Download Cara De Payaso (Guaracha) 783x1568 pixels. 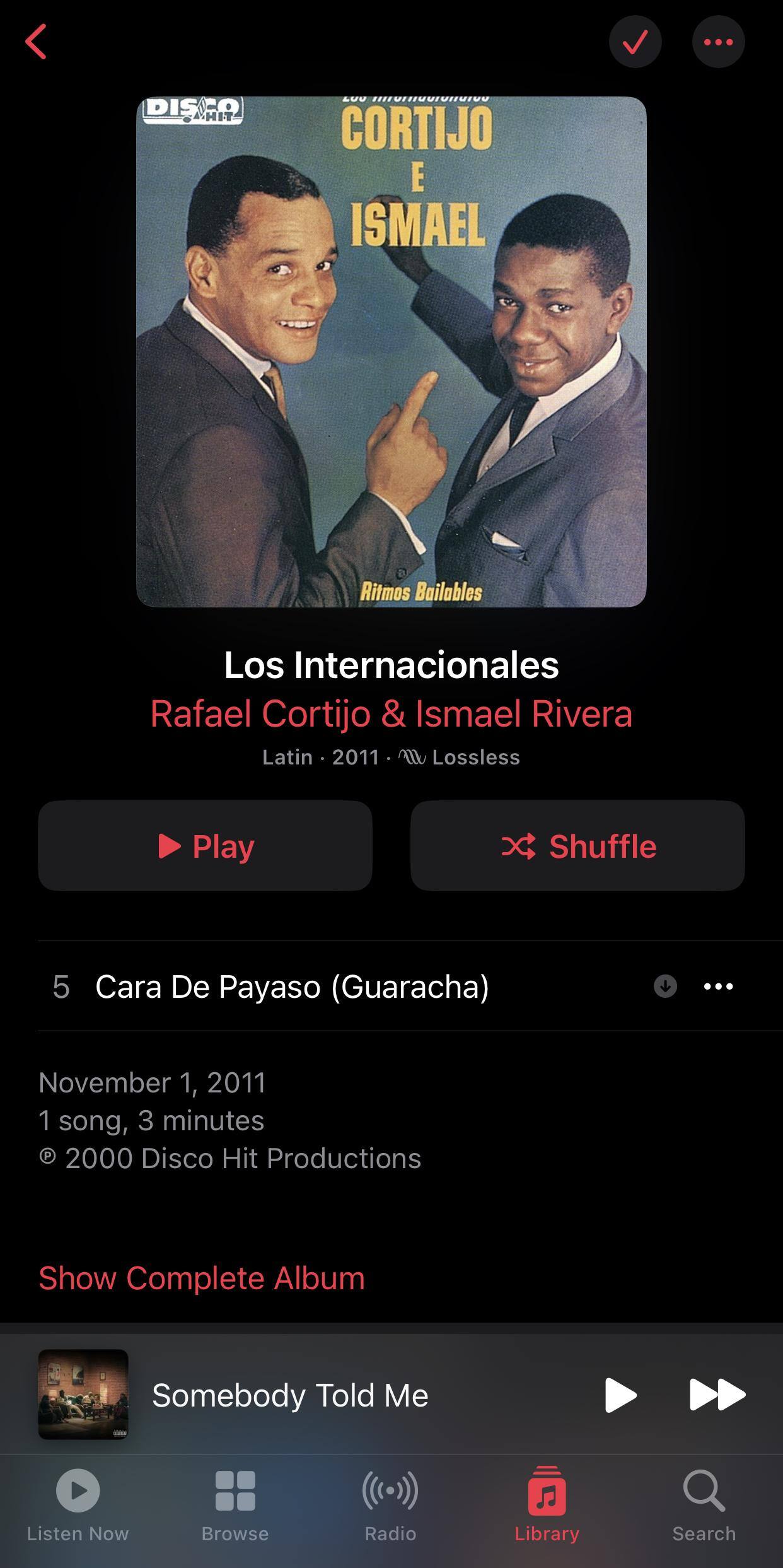tap(665, 986)
